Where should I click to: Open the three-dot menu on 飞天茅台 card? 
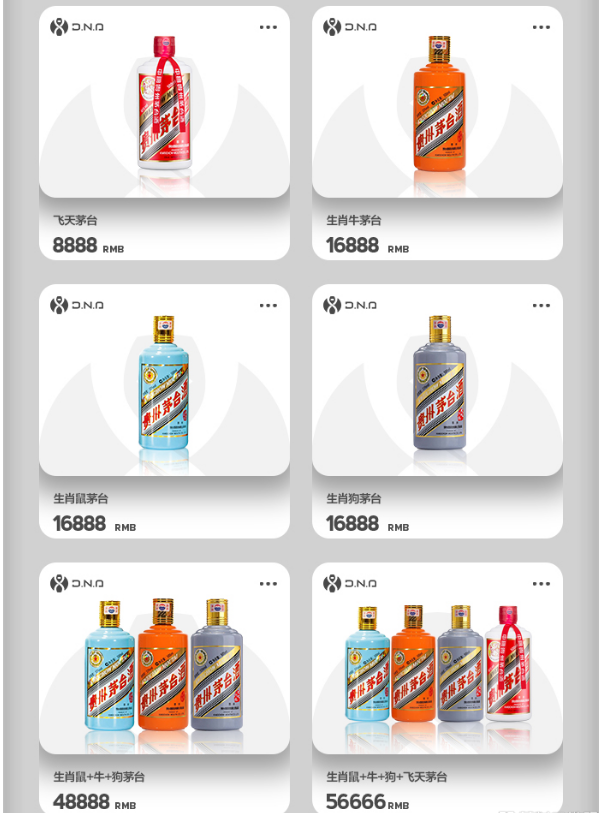point(268,27)
